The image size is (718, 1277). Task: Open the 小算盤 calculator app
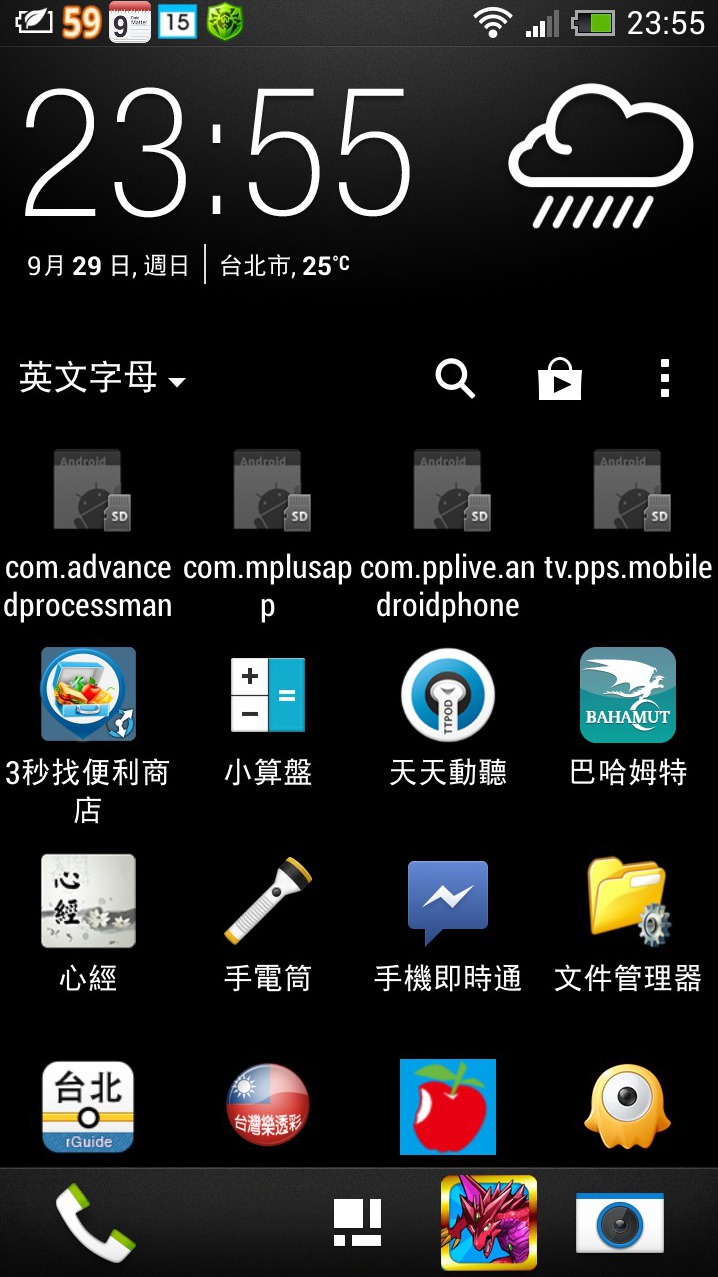[x=268, y=695]
